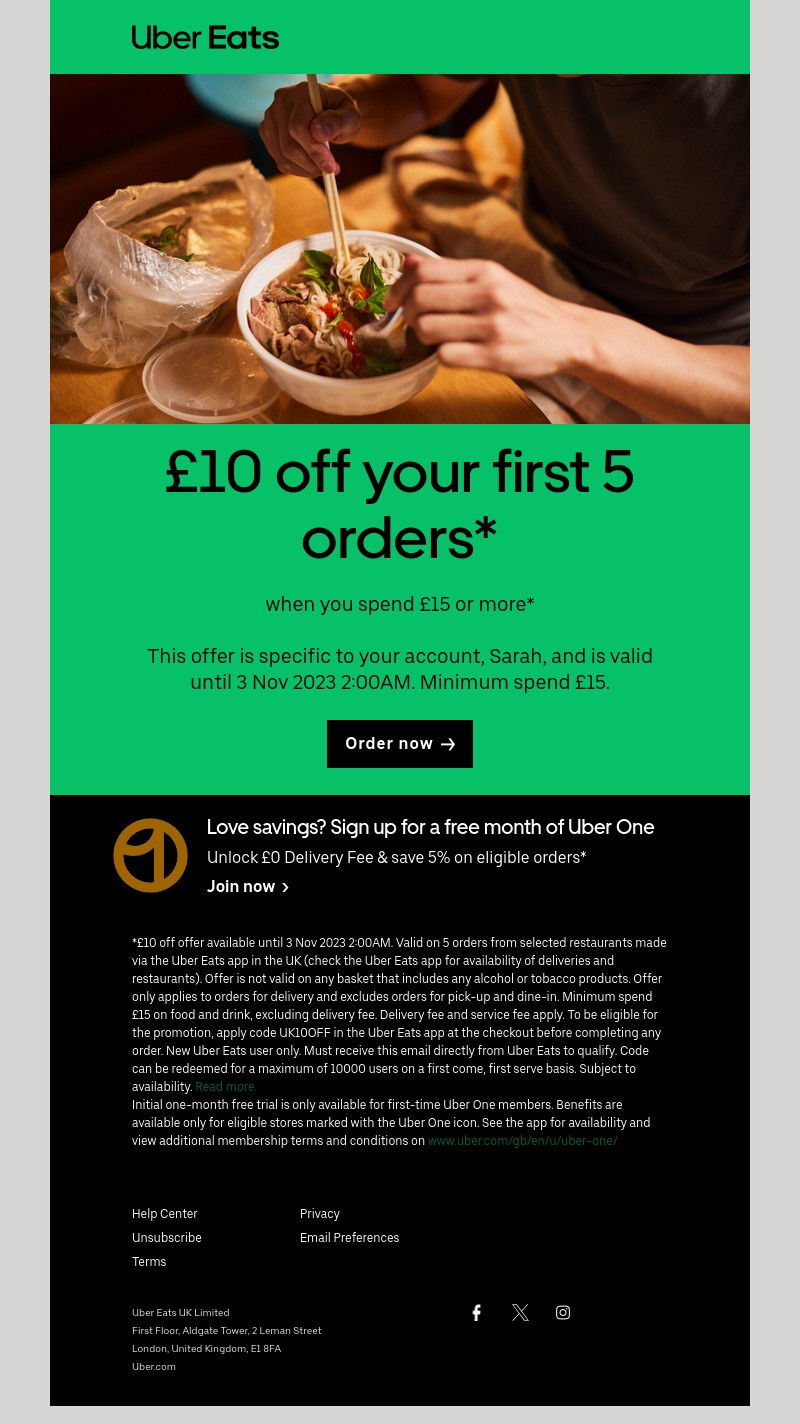Open the Uber Eats X profile
800x1424 pixels.
(520, 1313)
